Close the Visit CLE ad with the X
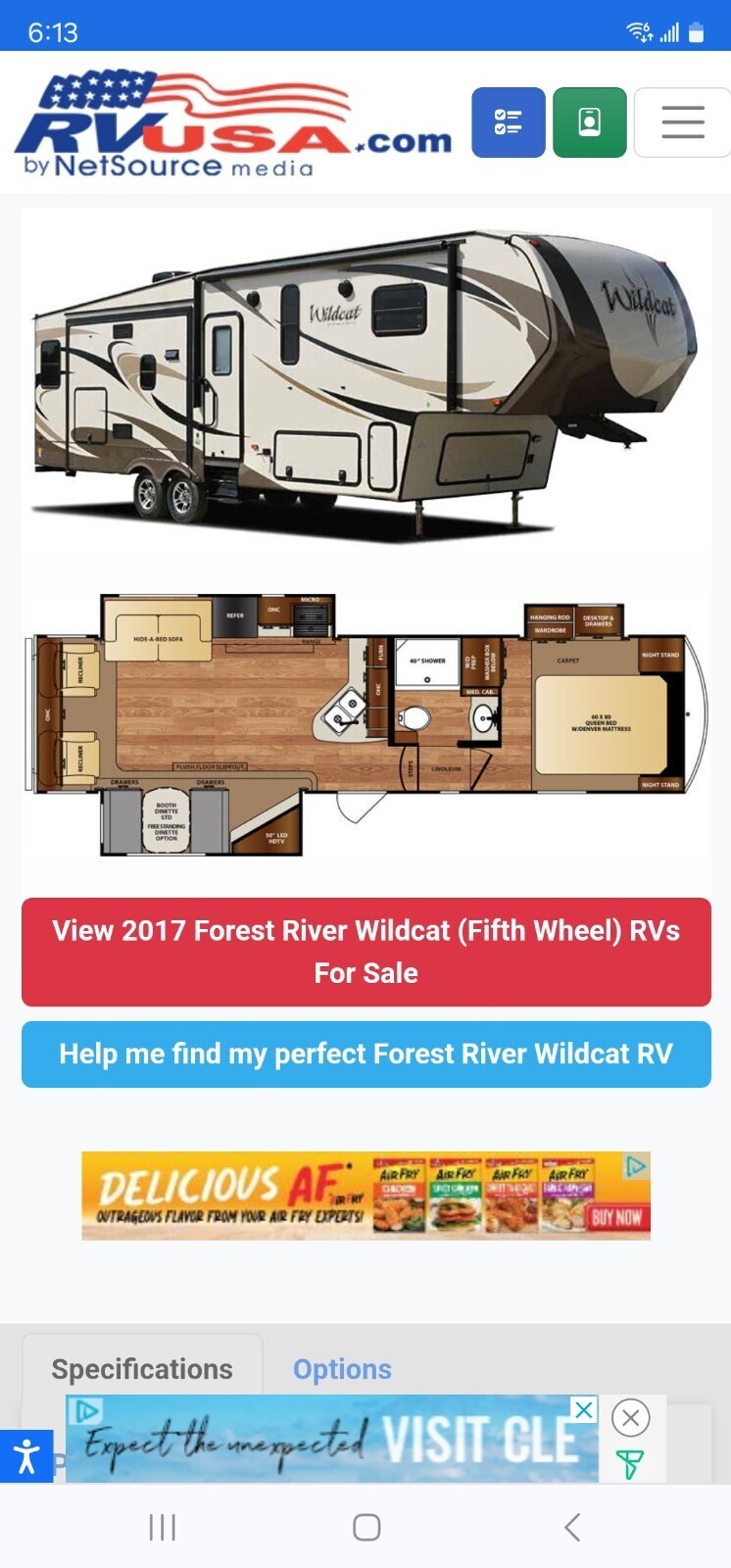 coord(584,1409)
